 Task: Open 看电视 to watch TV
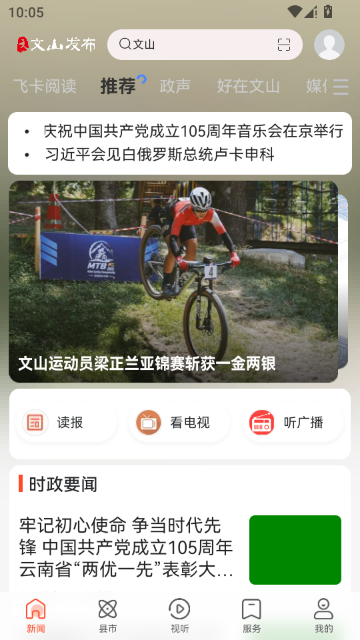click(179, 422)
